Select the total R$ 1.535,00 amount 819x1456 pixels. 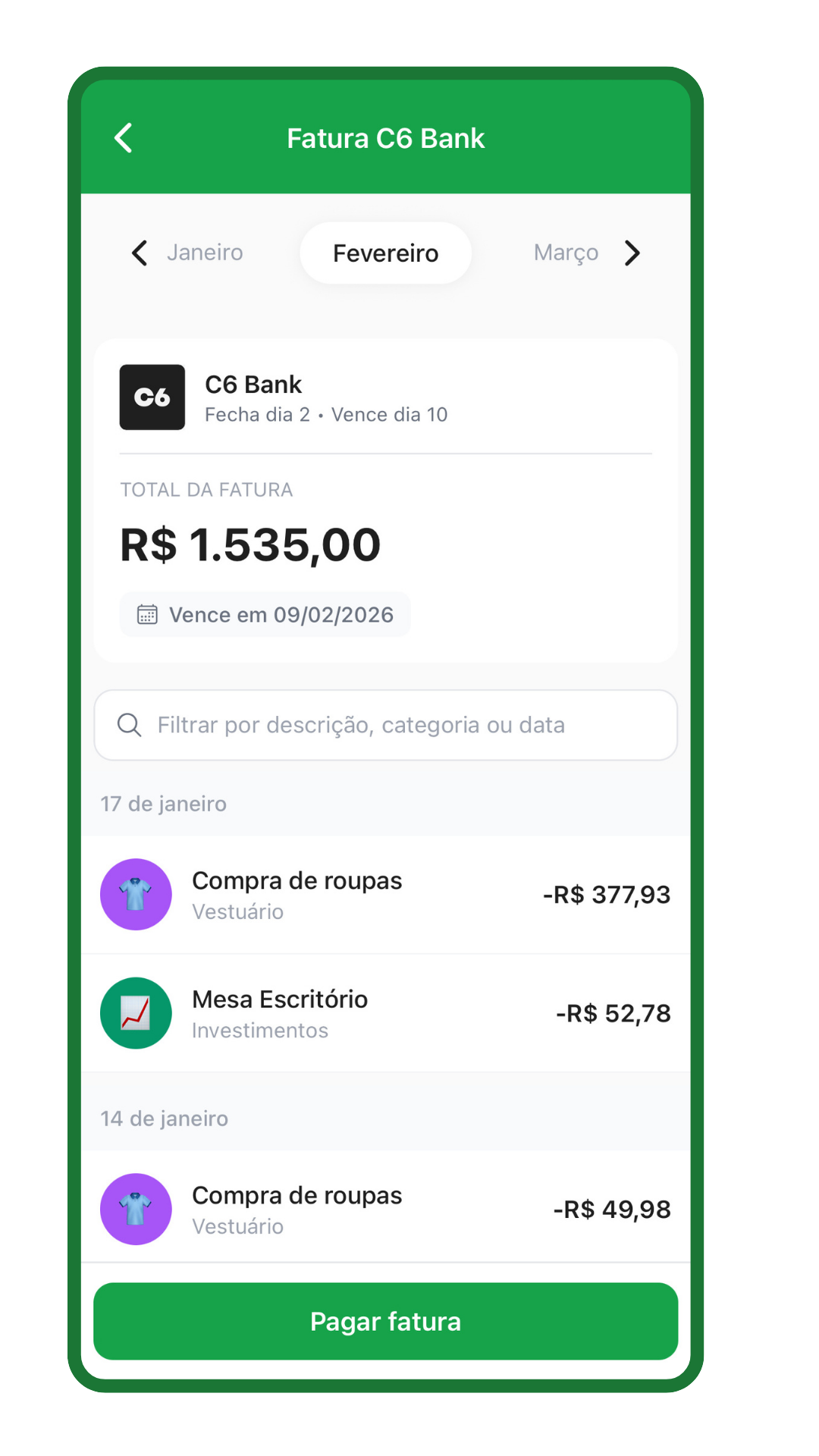(x=250, y=543)
